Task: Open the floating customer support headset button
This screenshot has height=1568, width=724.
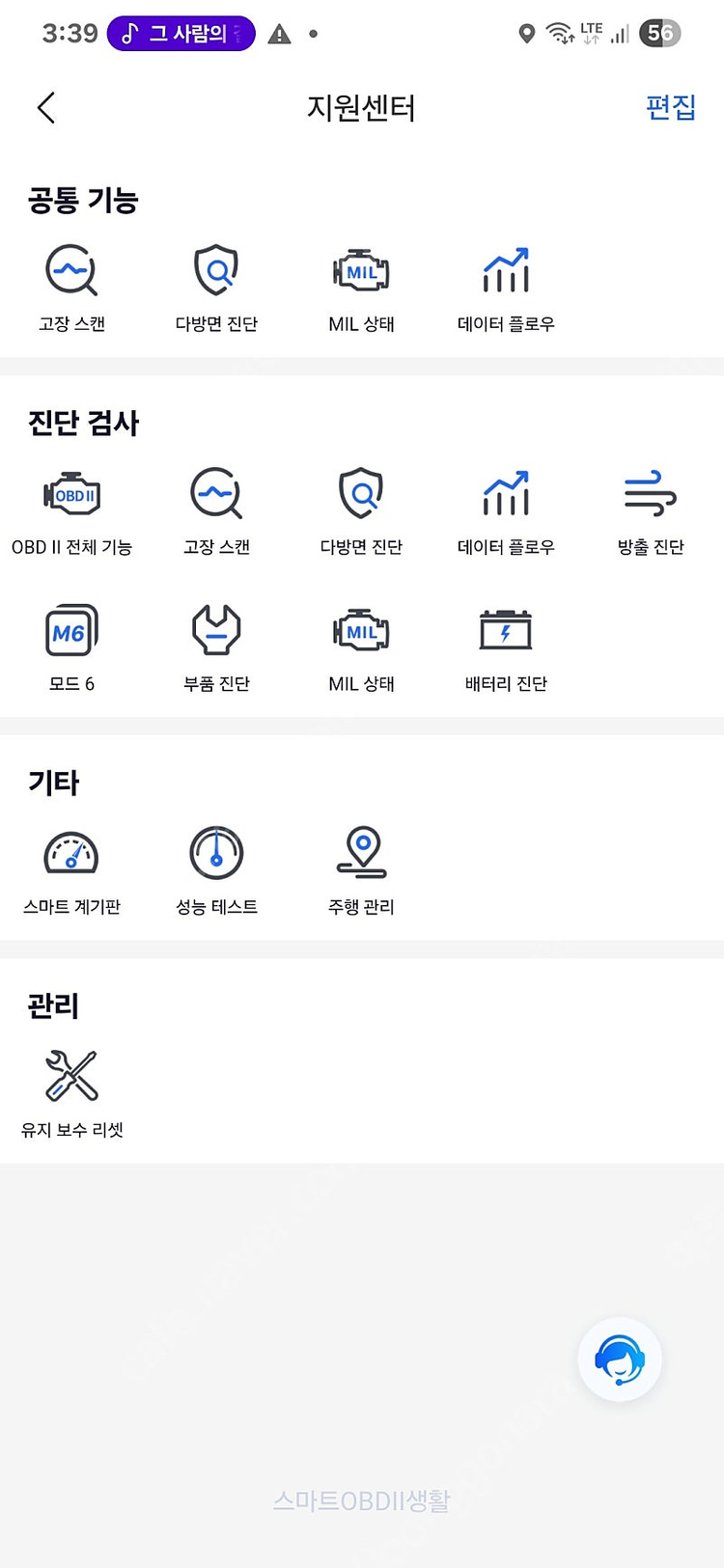Action: (619, 1359)
